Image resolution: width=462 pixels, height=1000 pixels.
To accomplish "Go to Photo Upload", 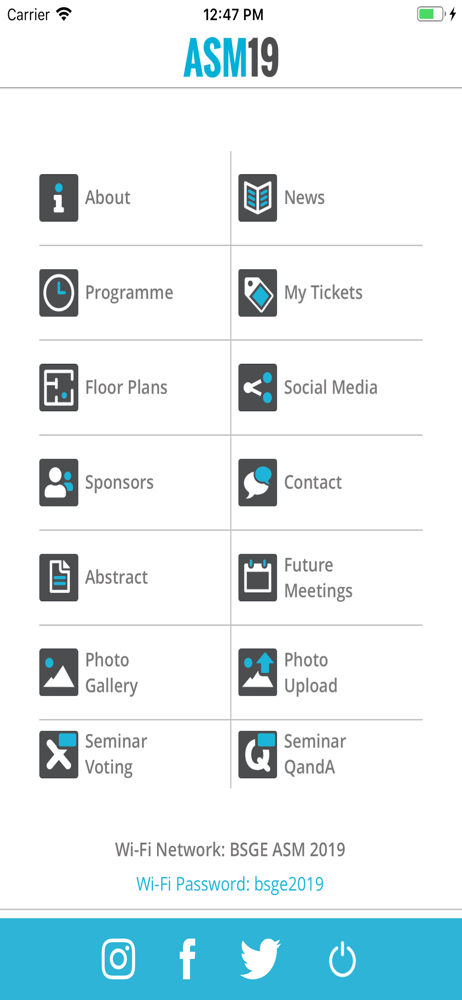I will (327, 672).
